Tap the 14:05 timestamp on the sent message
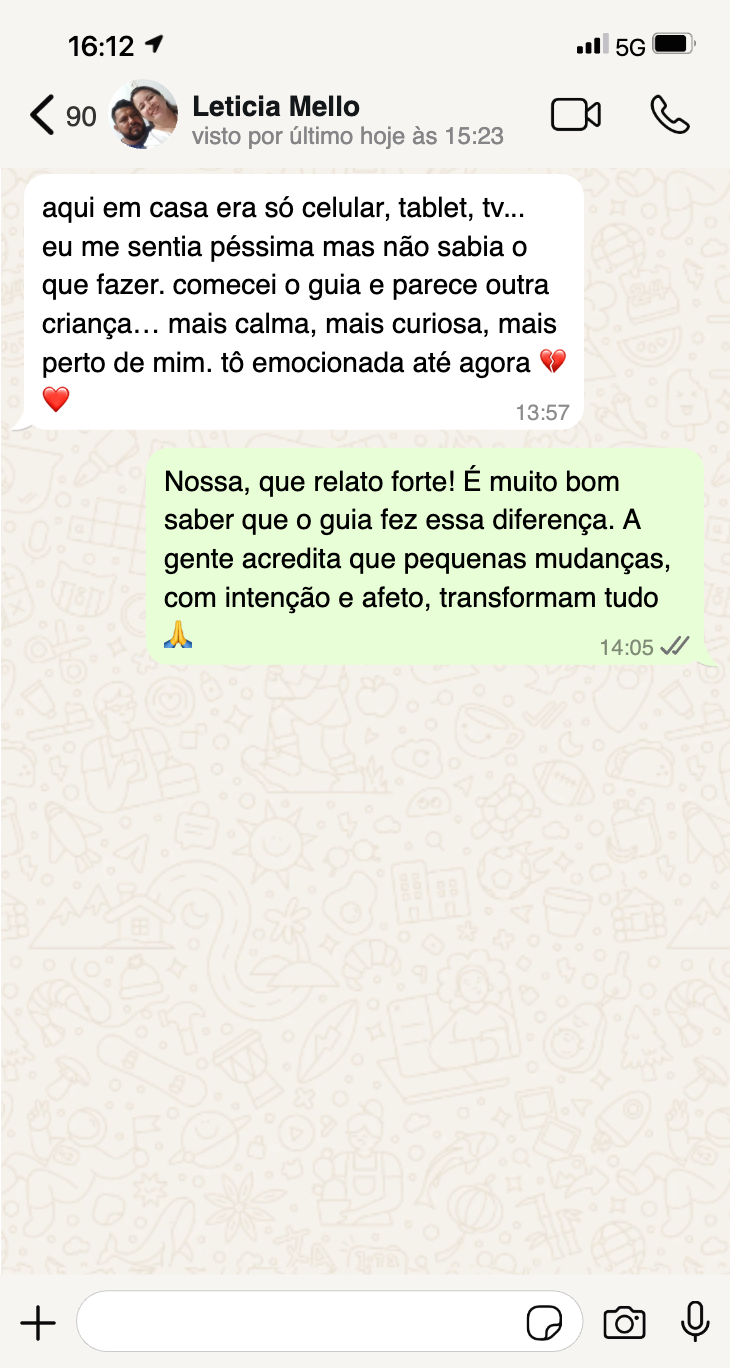 630,646
